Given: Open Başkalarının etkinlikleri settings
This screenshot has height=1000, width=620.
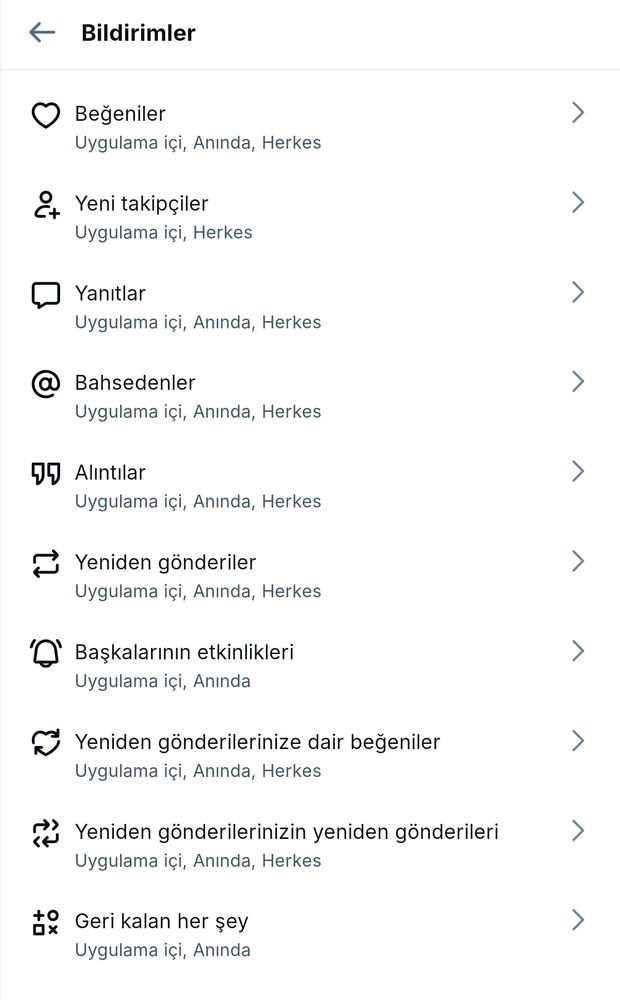Looking at the screenshot, I should point(309,666).
